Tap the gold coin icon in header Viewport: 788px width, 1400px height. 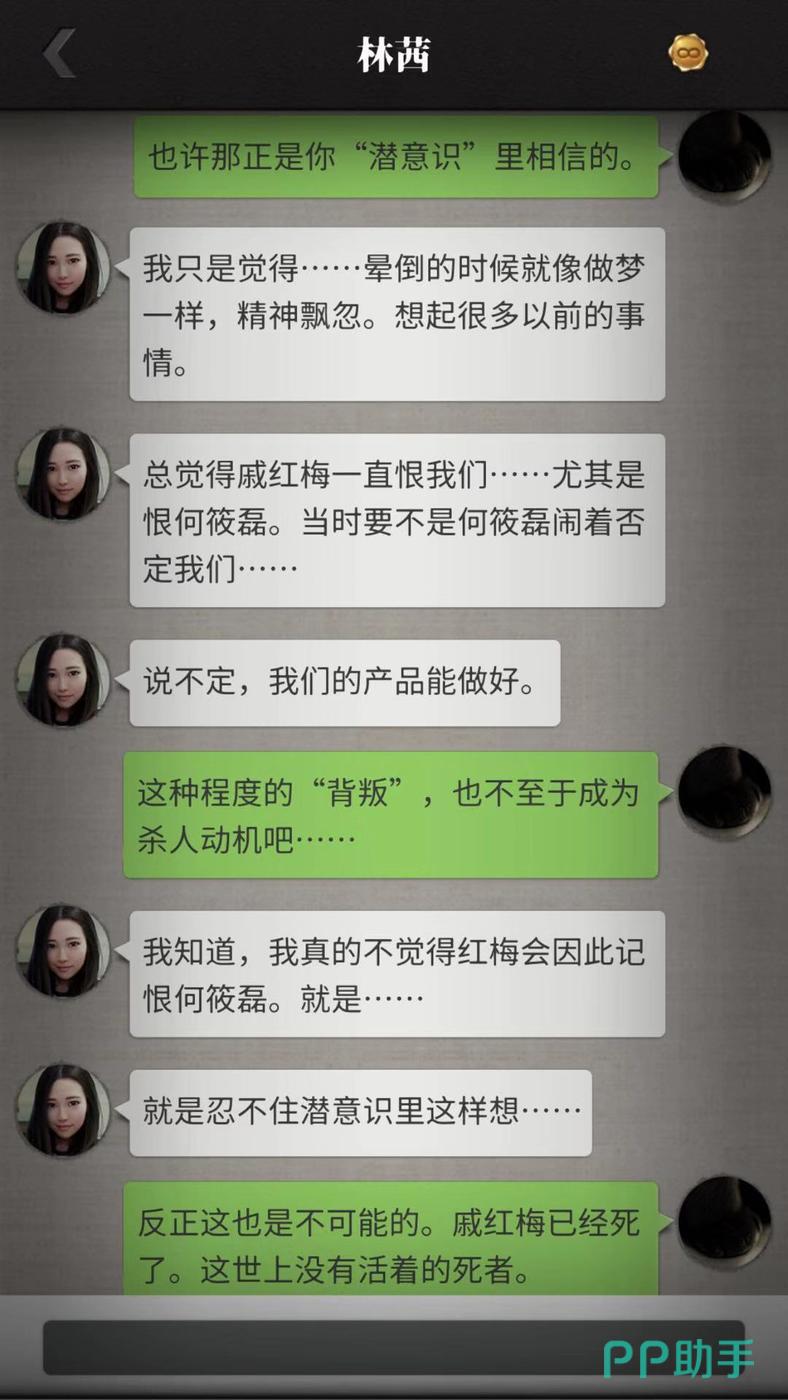[688, 53]
